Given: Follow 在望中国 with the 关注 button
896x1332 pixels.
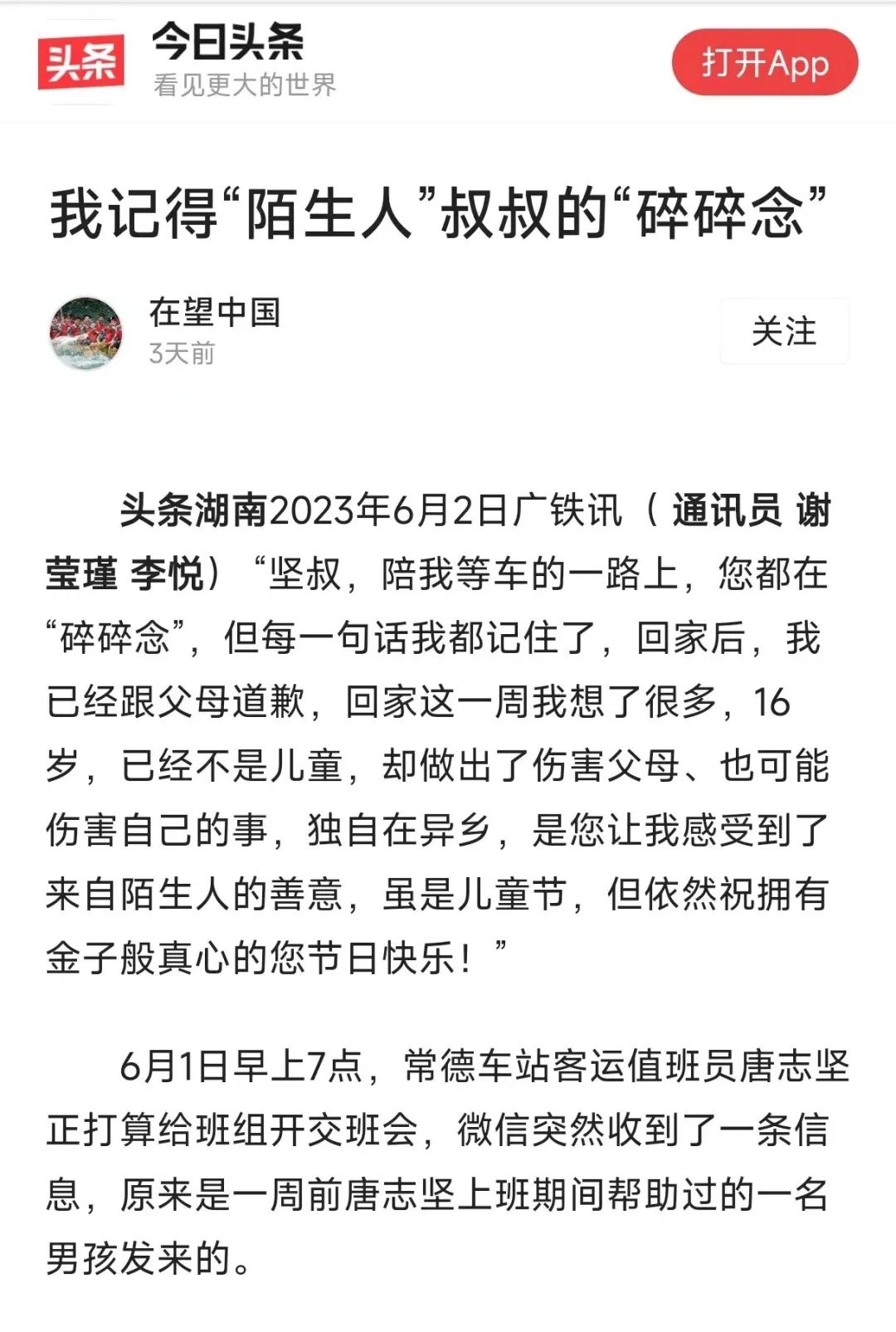Looking at the screenshot, I should click(784, 331).
